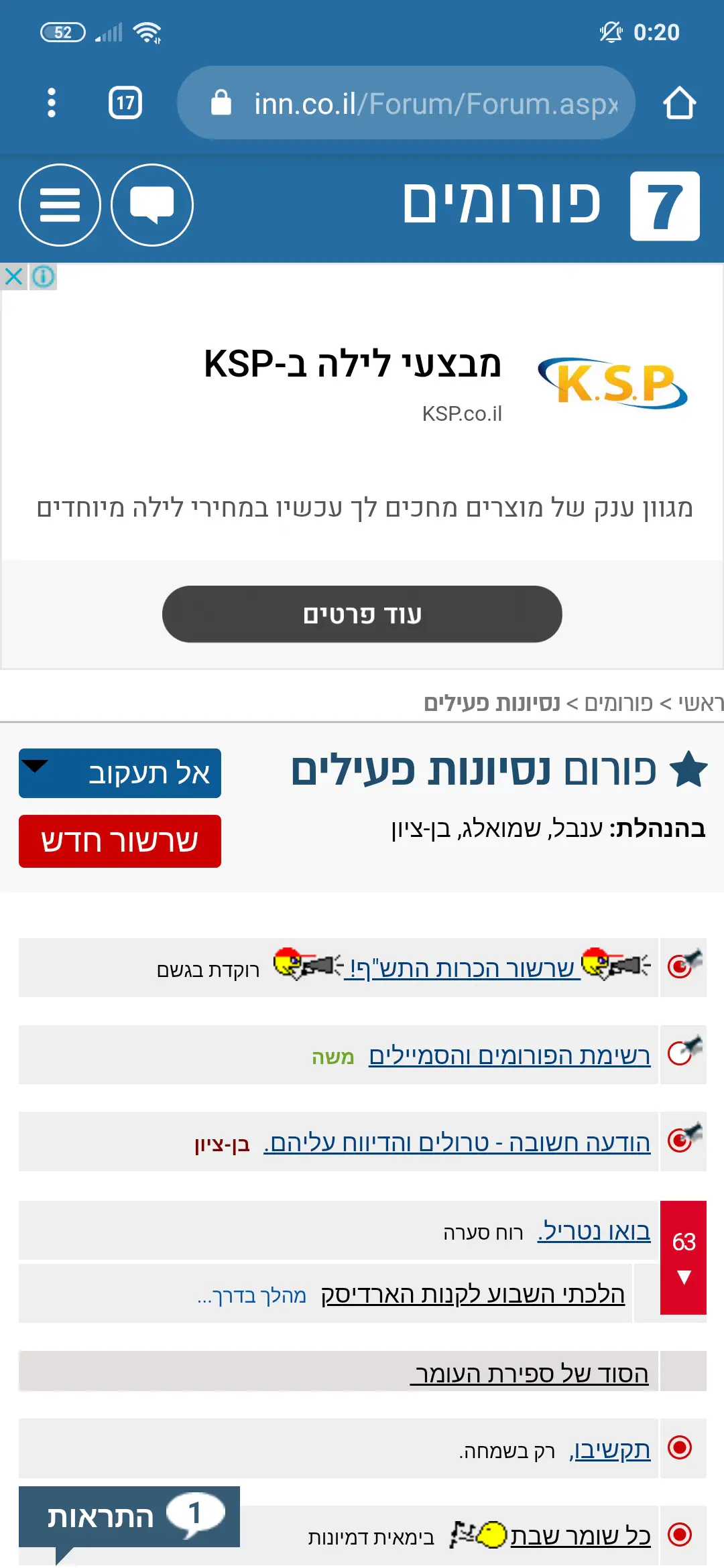Tap the עוד פרטים ad button

(362, 614)
